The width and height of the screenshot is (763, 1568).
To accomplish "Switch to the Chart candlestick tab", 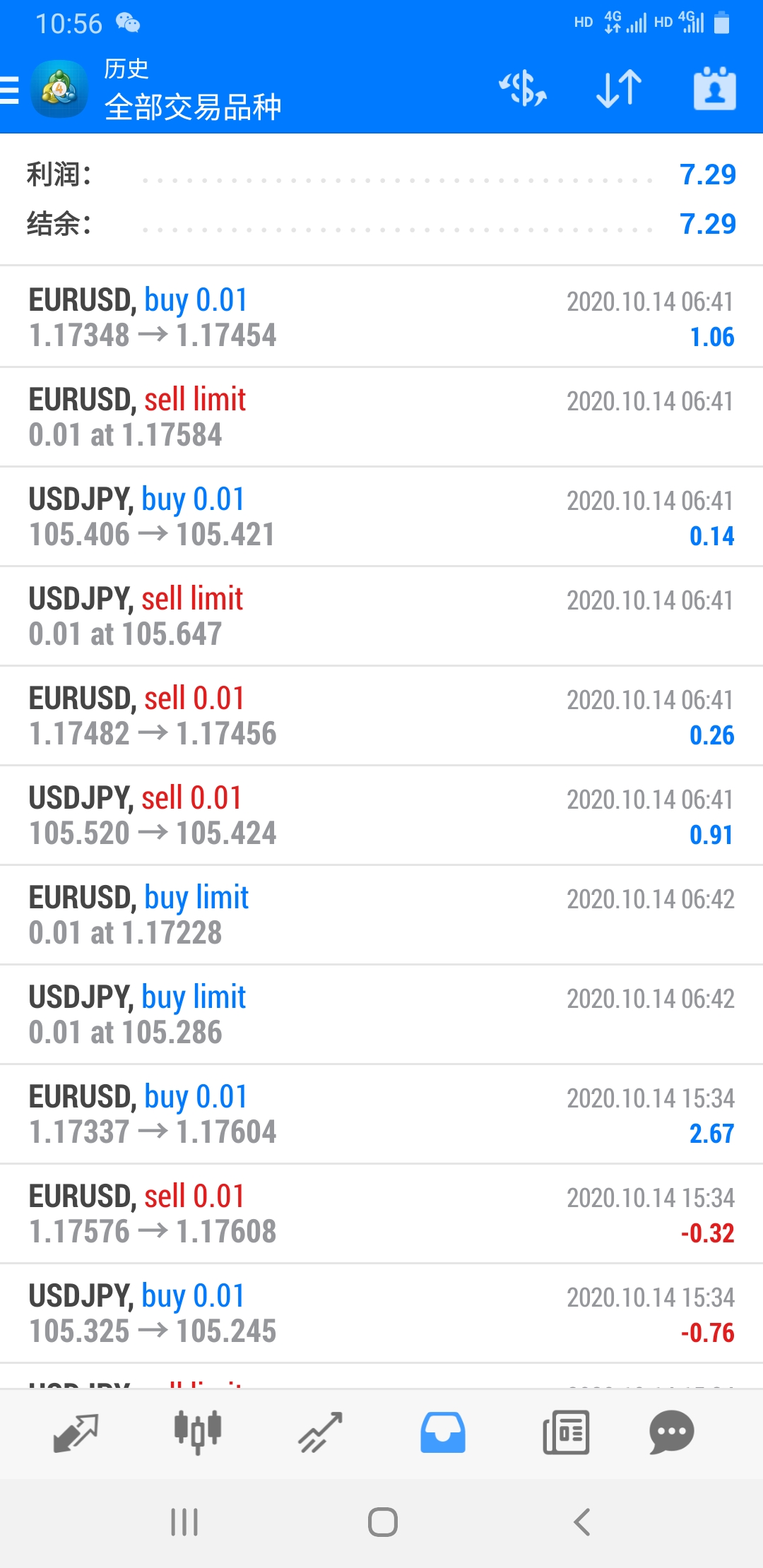I will coord(198,1432).
